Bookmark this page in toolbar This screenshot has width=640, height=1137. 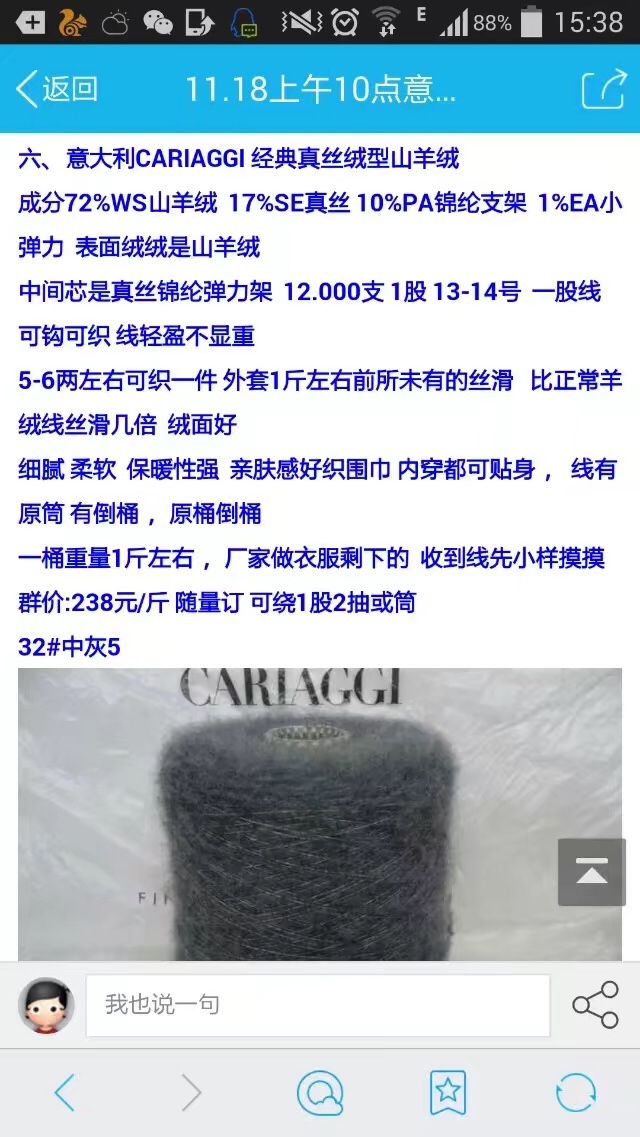pyautogui.click(x=448, y=1093)
